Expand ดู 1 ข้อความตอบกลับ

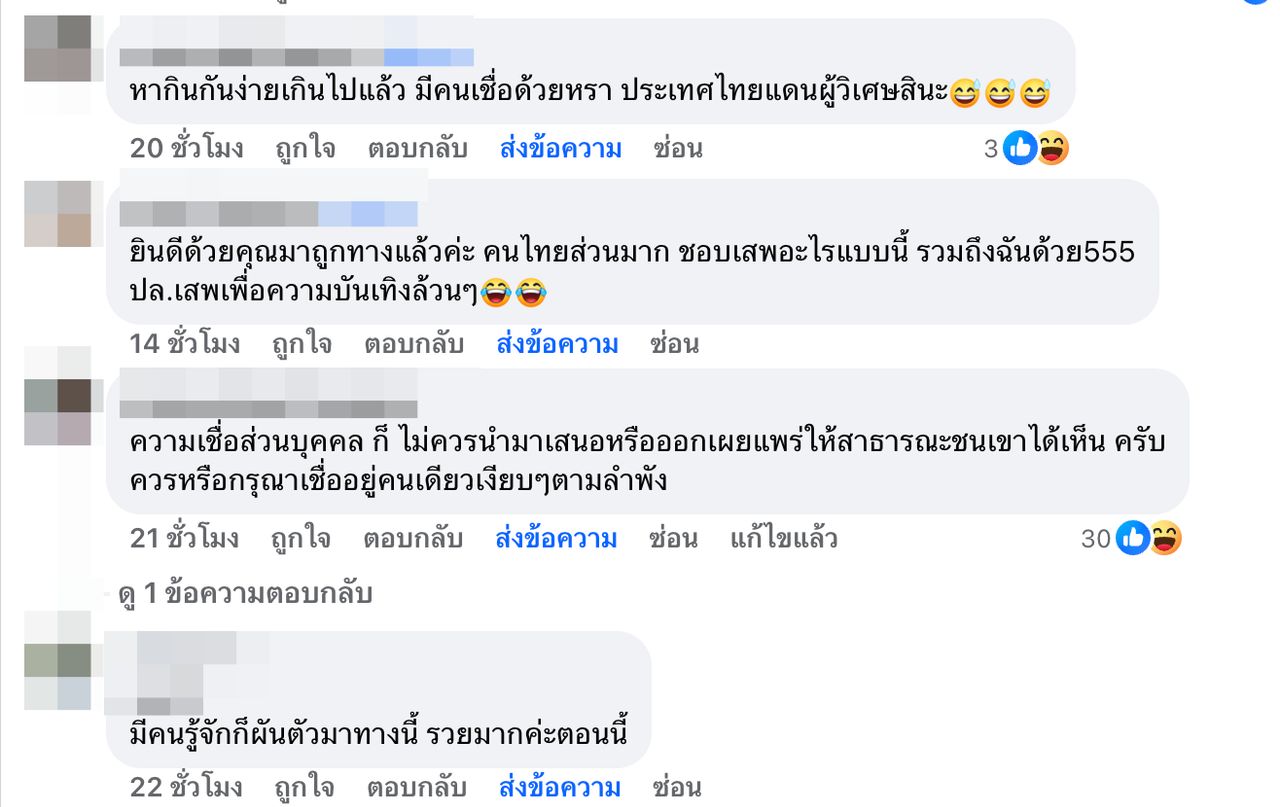coord(245,593)
